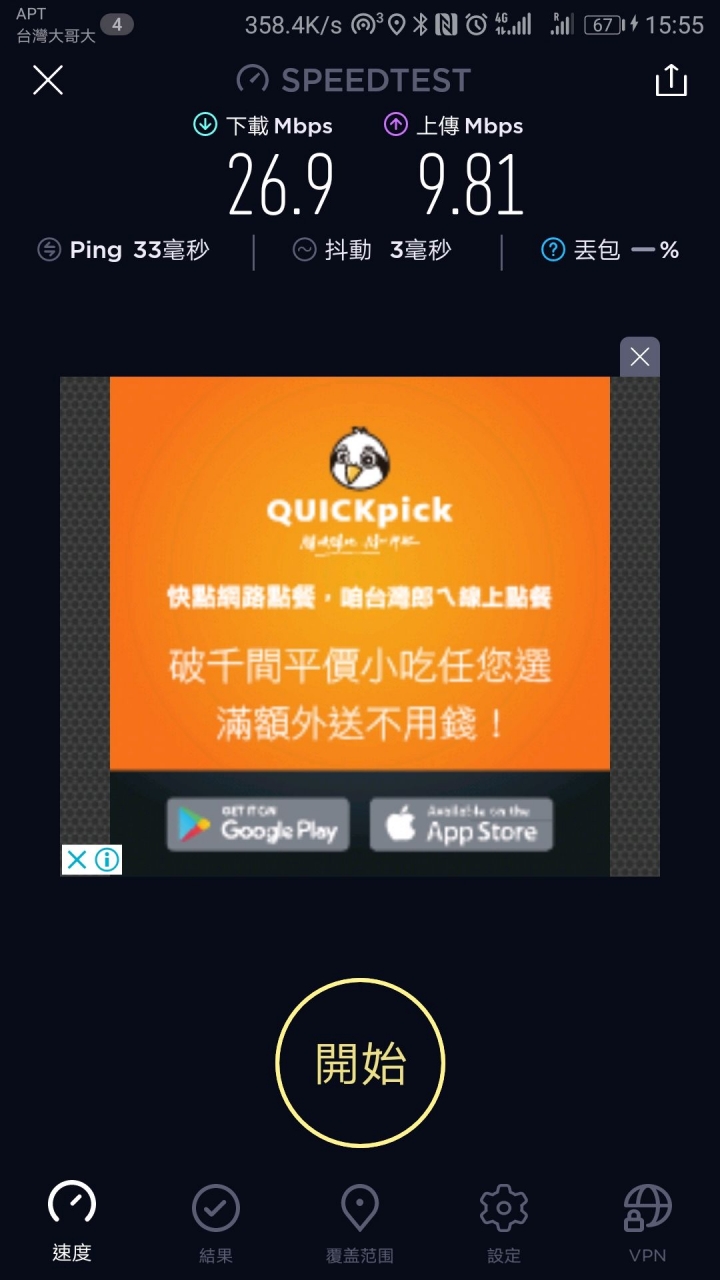Open the 丟包 help icon
Screen dimensions: 720x1280
553,250
